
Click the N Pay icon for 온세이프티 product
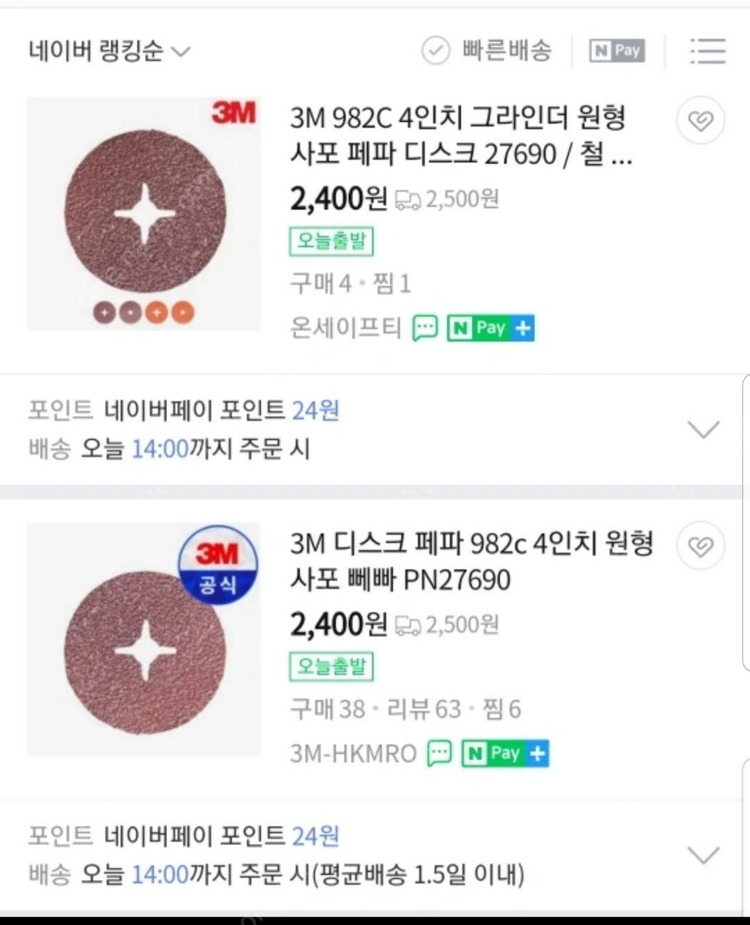[477, 327]
